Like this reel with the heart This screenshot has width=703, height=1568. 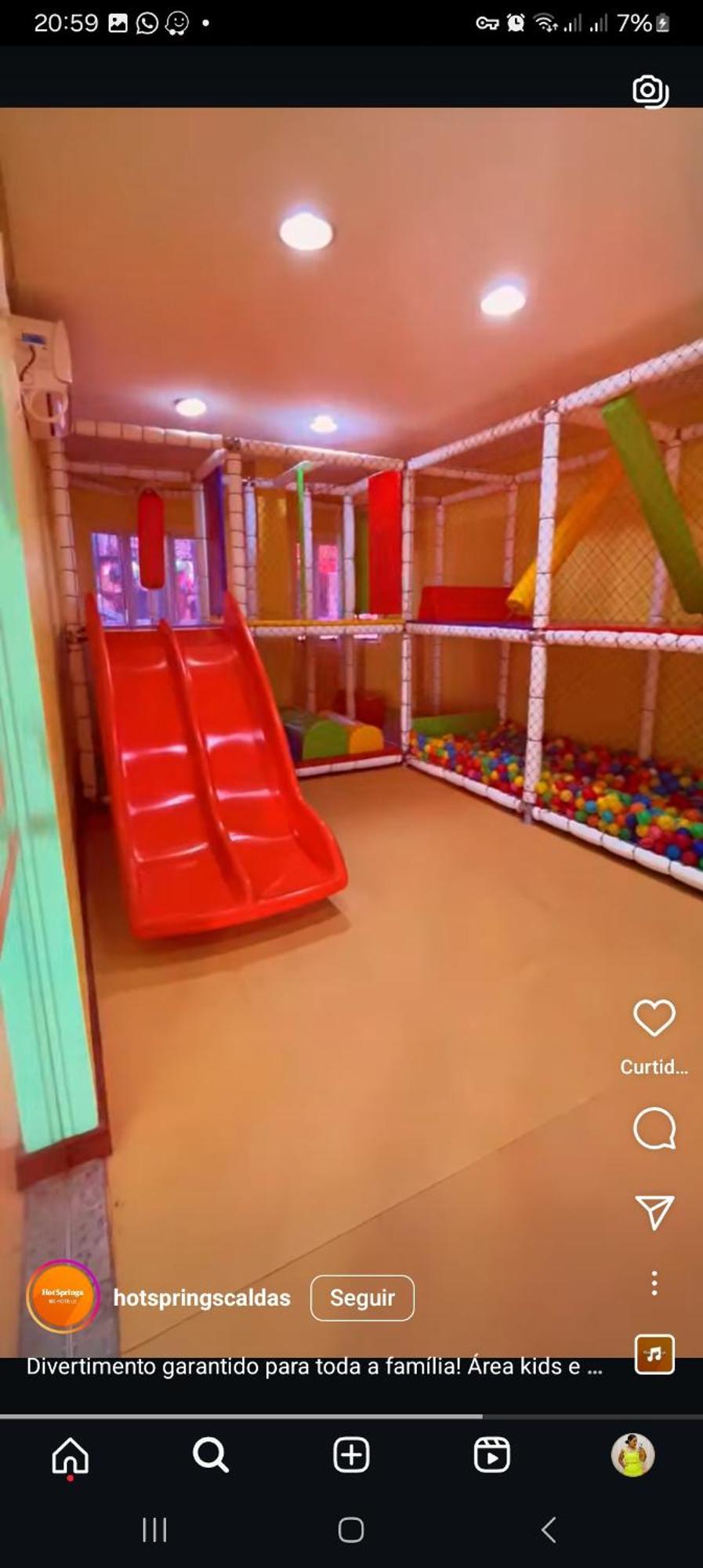tap(654, 1018)
